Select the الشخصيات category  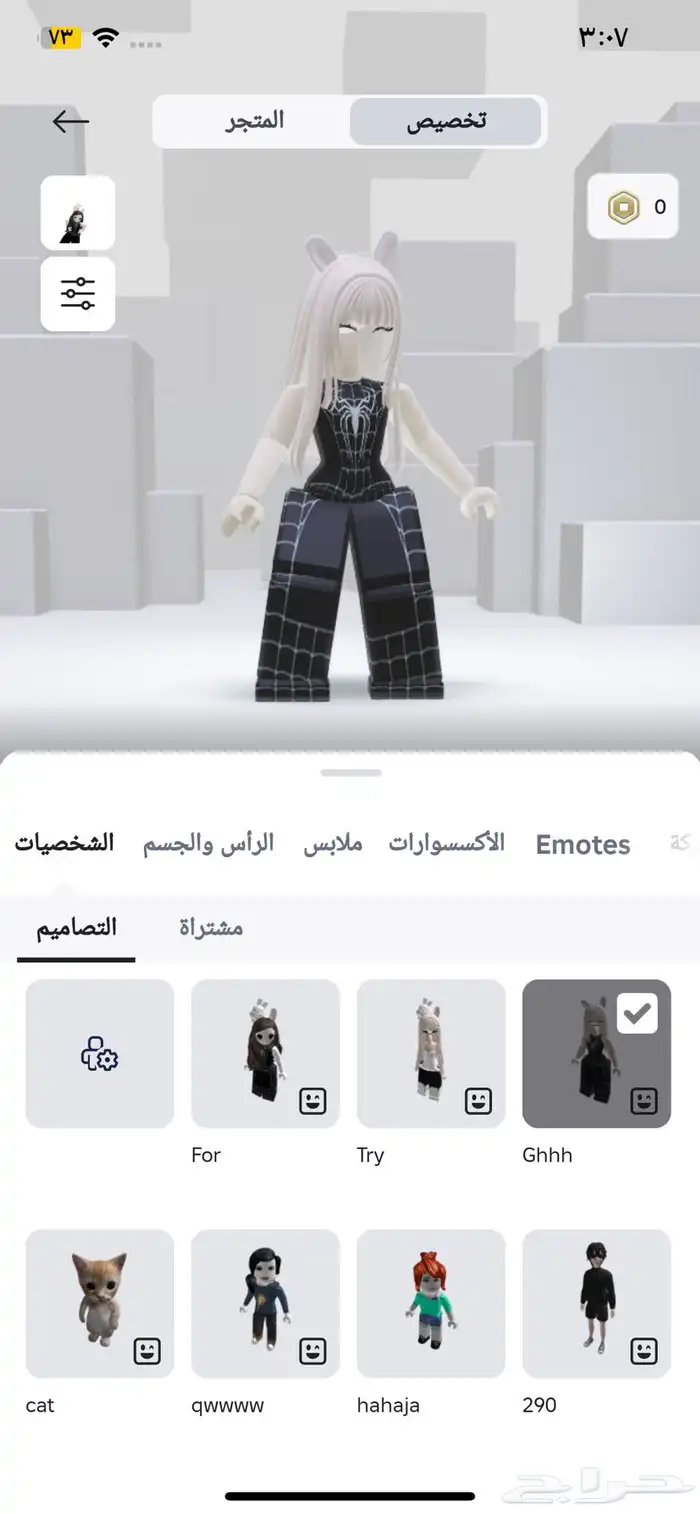[65, 843]
